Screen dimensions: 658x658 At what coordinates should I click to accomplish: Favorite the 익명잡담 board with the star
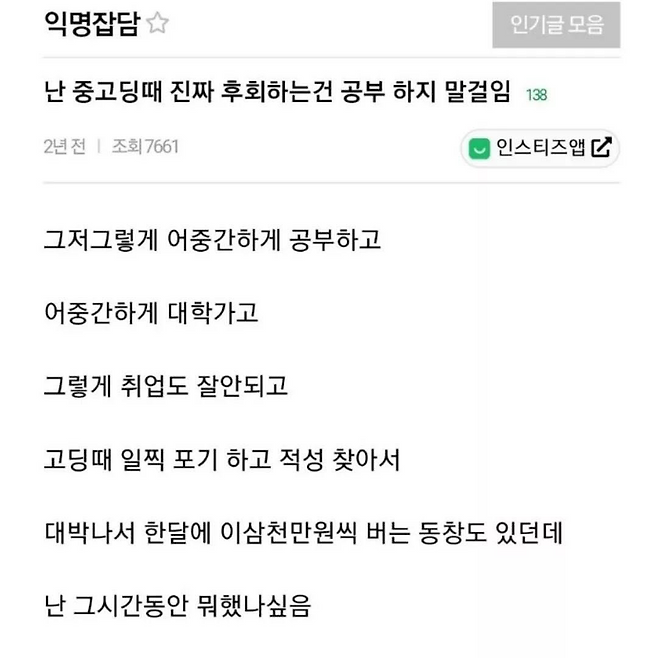click(158, 25)
